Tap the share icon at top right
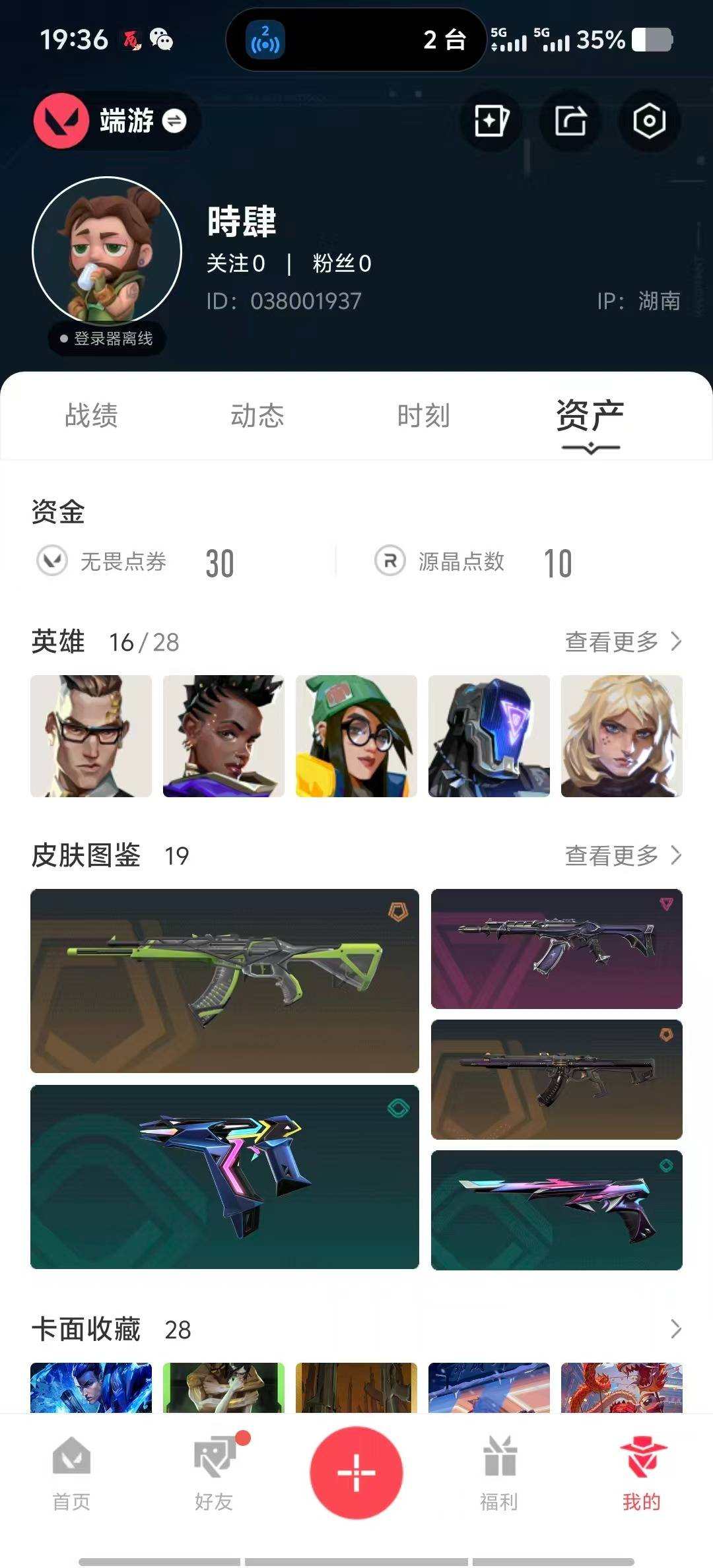Viewport: 713px width, 1568px height. (569, 120)
